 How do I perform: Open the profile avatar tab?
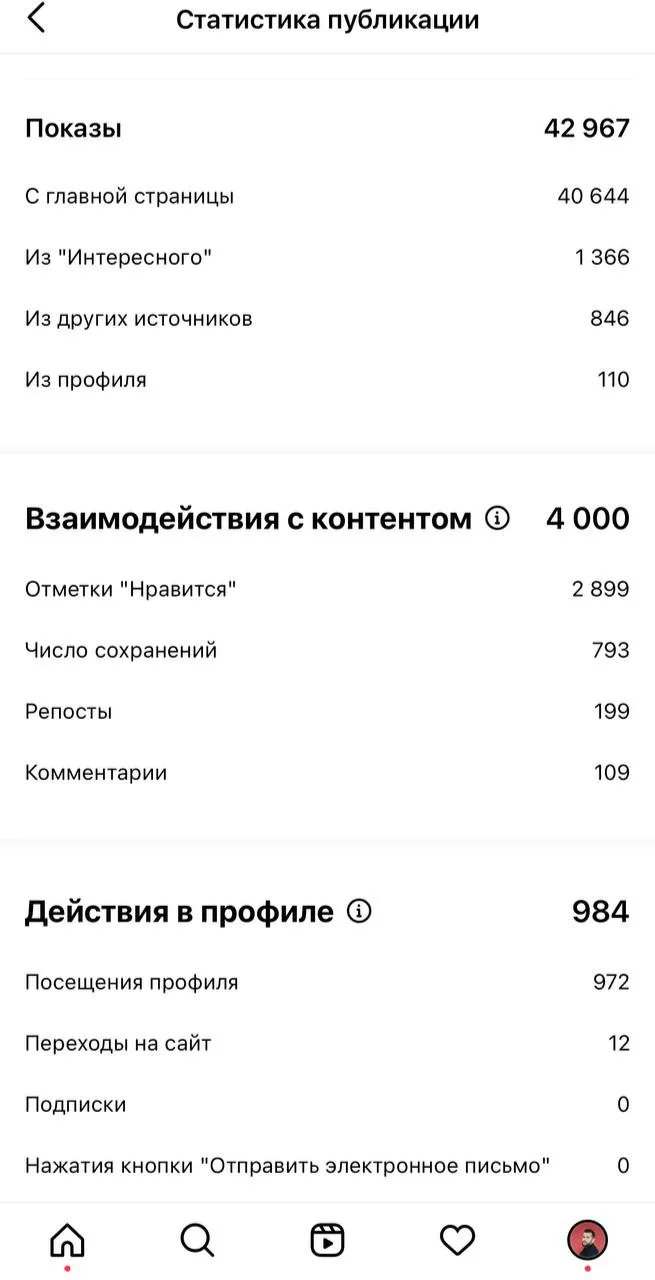click(588, 1240)
